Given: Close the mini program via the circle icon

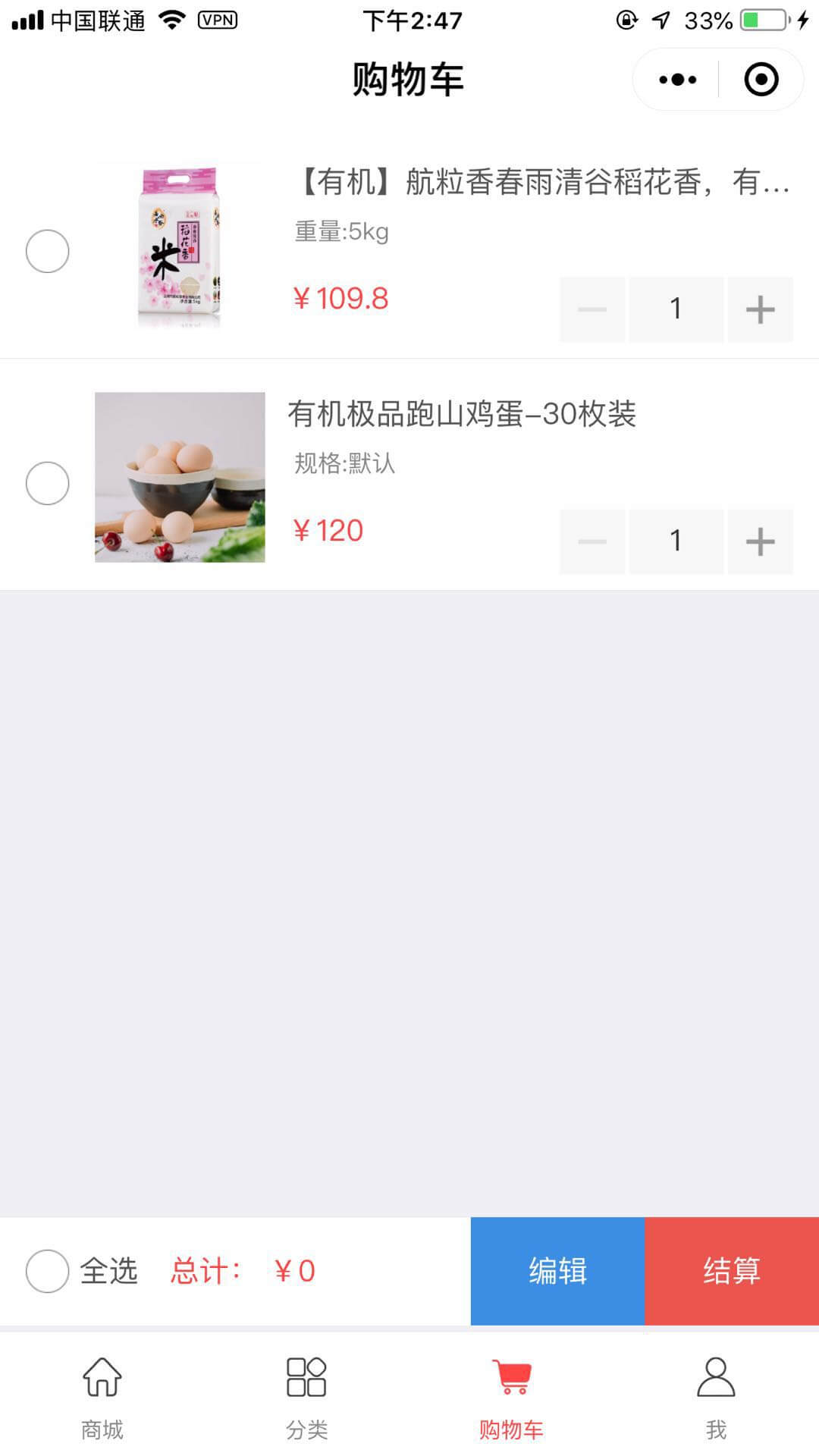Looking at the screenshot, I should coord(761,80).
